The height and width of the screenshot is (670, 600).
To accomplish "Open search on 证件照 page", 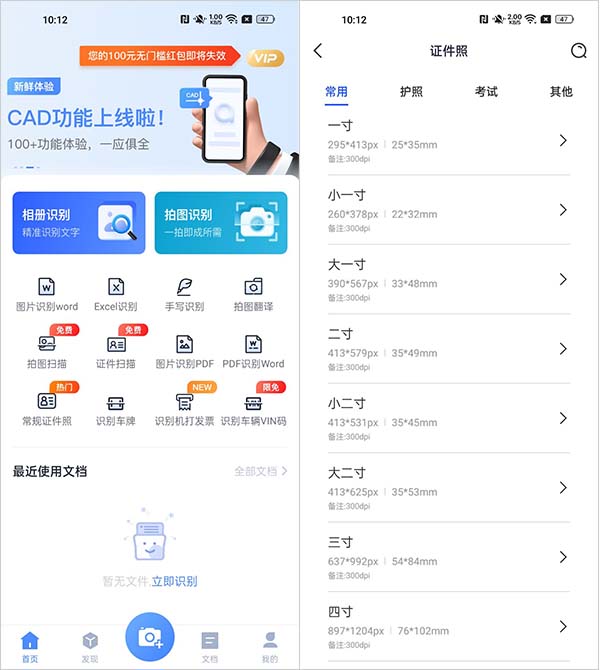I will tap(578, 51).
